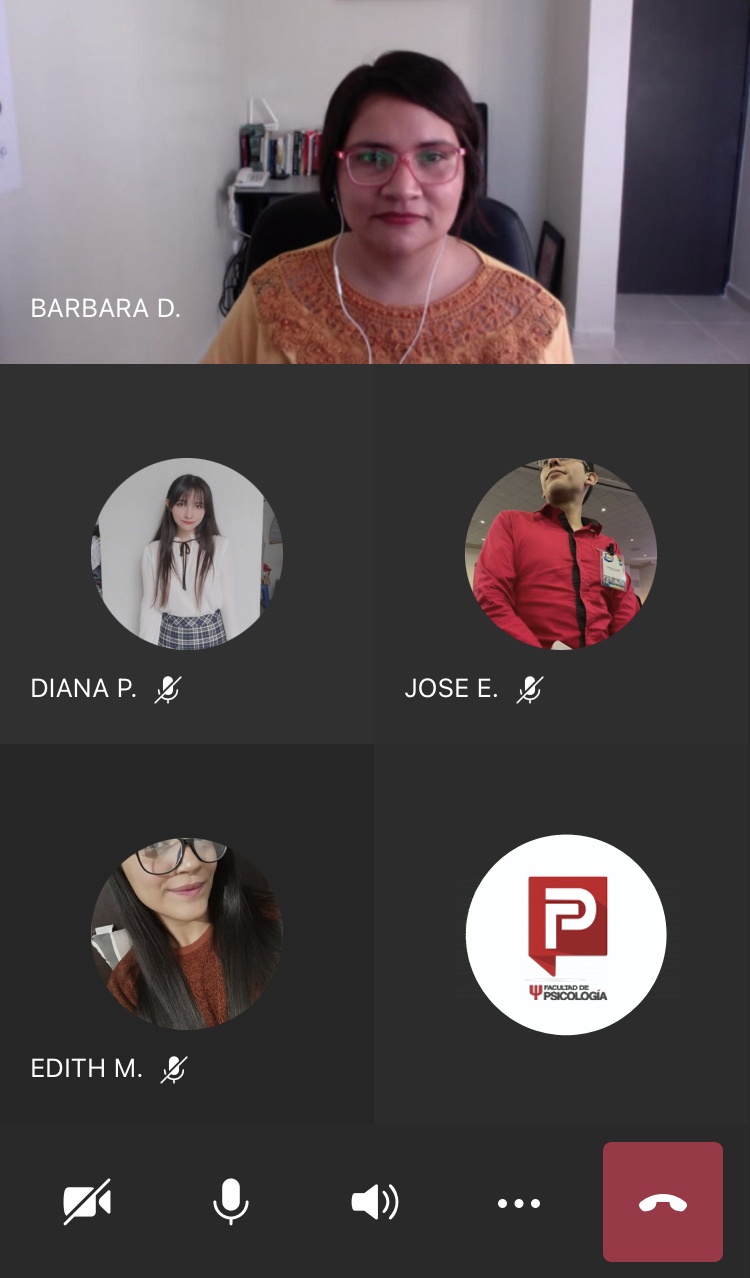Image resolution: width=750 pixels, height=1278 pixels.
Task: Select Edith M.'s participant tile
Action: 187,934
